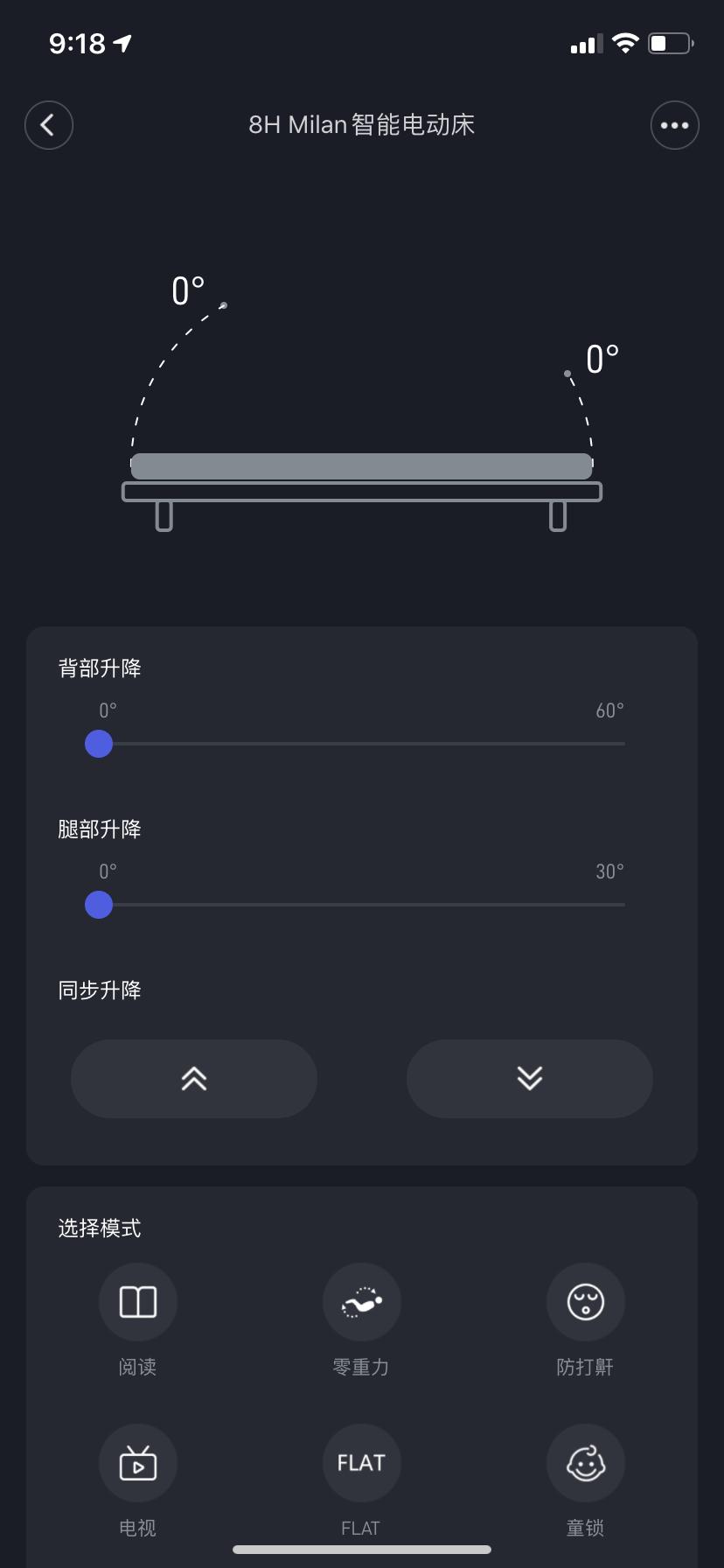Select the 选择模式 section header
The image size is (724, 1568).
(x=99, y=1228)
